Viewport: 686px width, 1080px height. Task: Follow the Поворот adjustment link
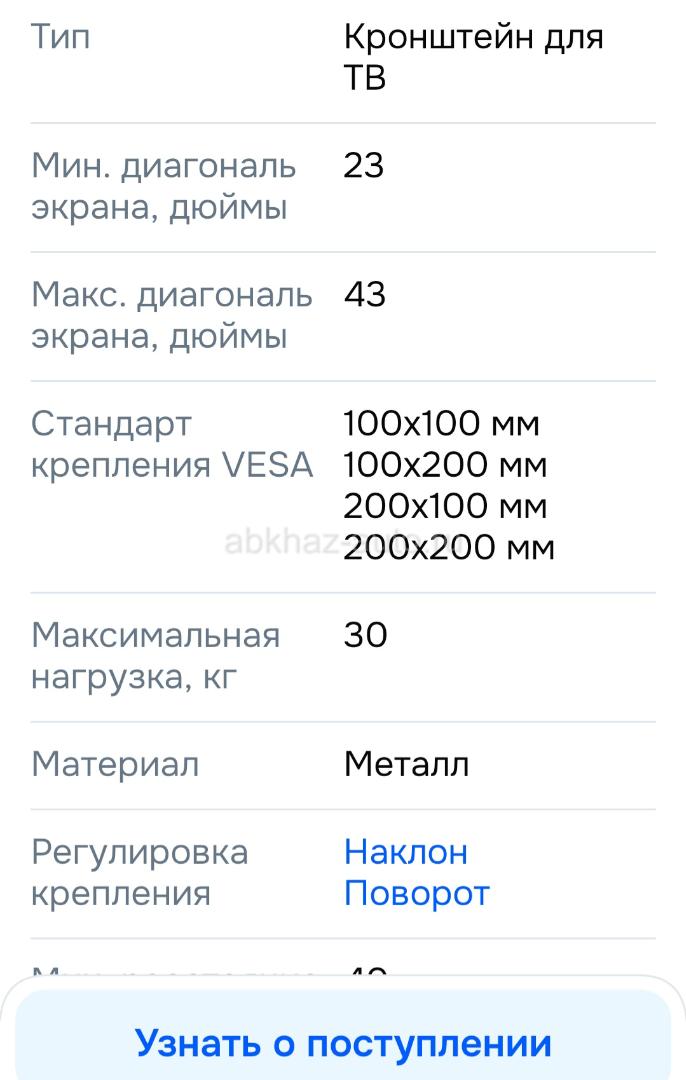click(x=416, y=893)
